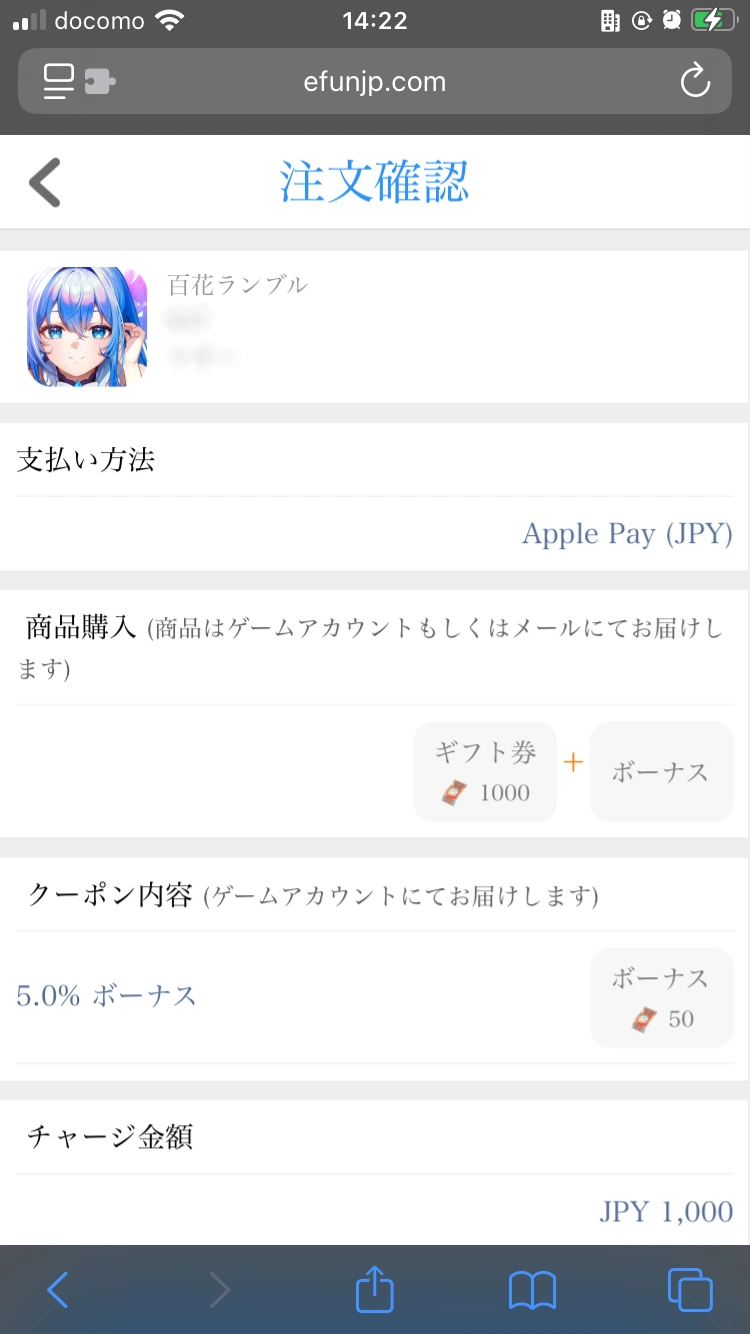Reload the page using the refresh icon

click(x=696, y=81)
